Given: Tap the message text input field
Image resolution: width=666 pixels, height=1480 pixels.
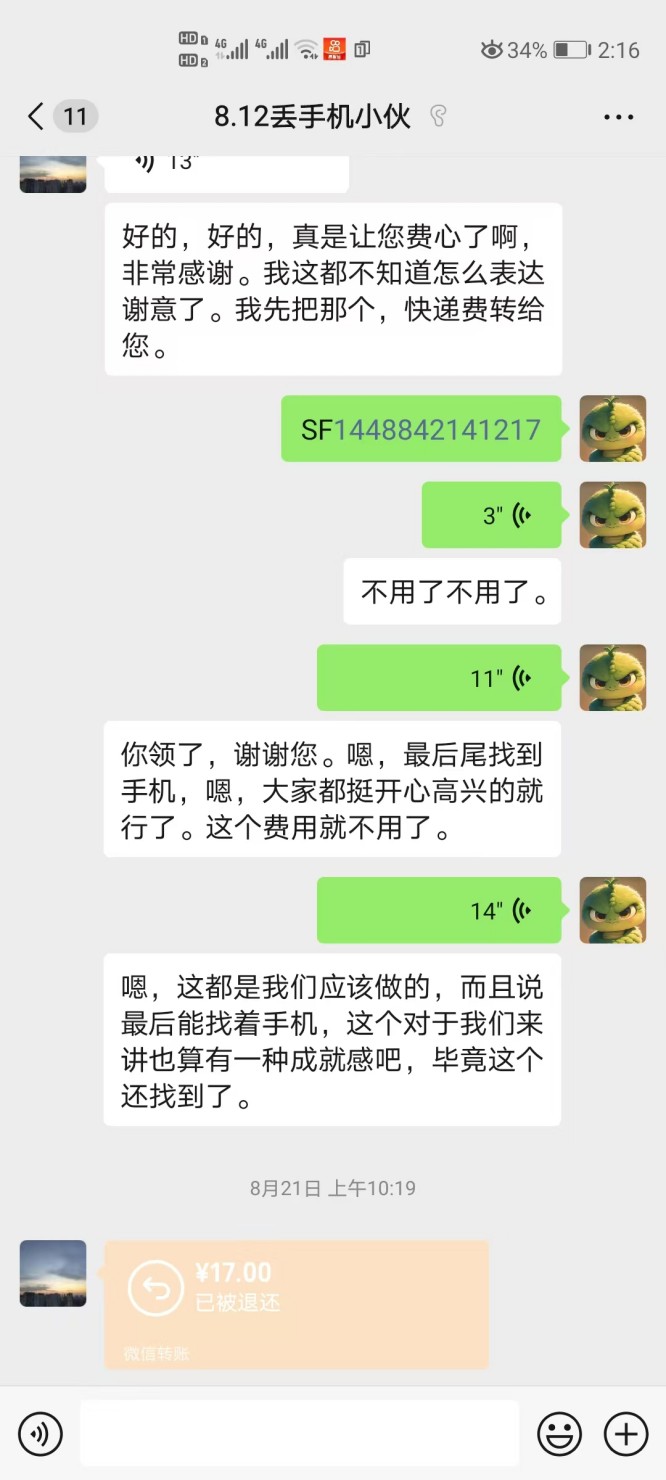Looking at the screenshot, I should (x=298, y=1434).
